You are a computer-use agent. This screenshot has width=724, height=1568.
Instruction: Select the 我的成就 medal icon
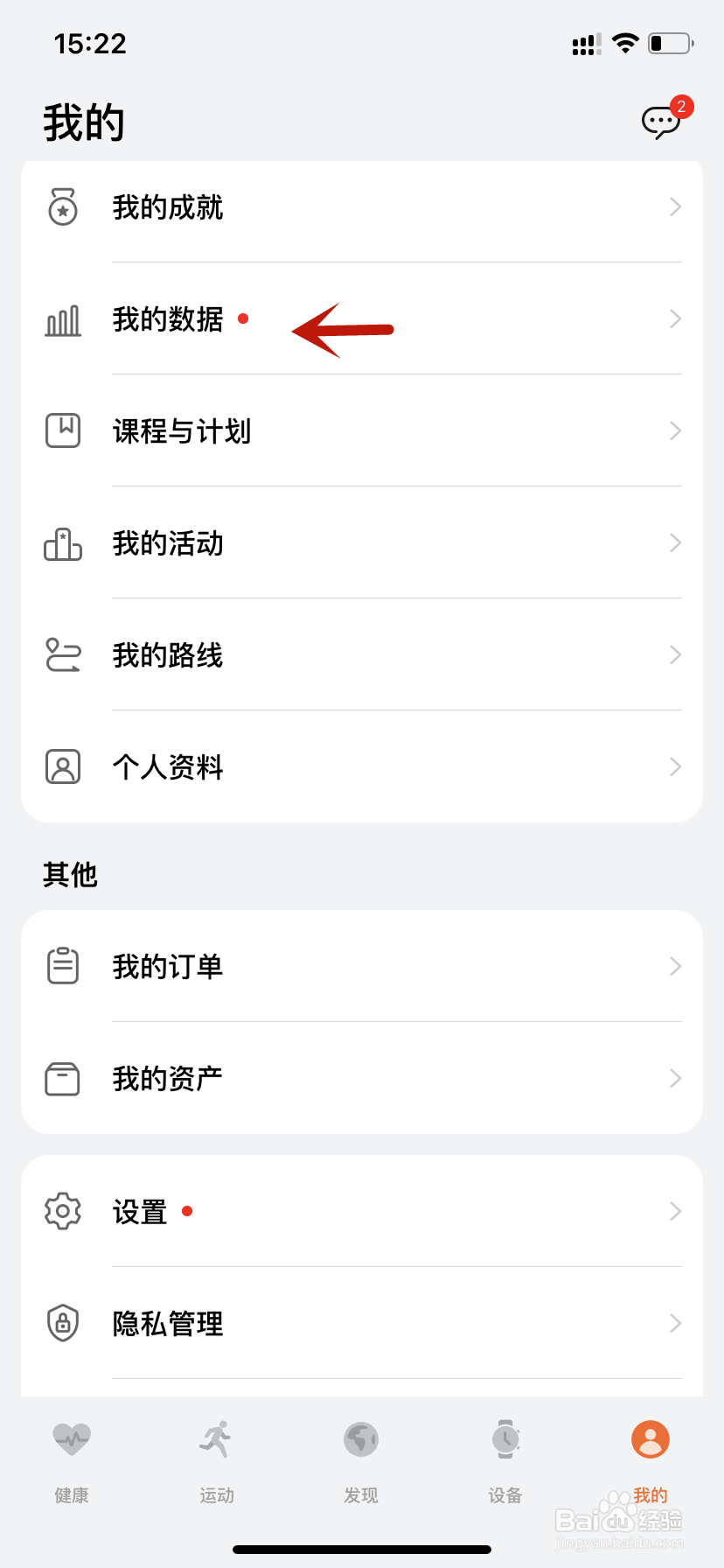62,207
